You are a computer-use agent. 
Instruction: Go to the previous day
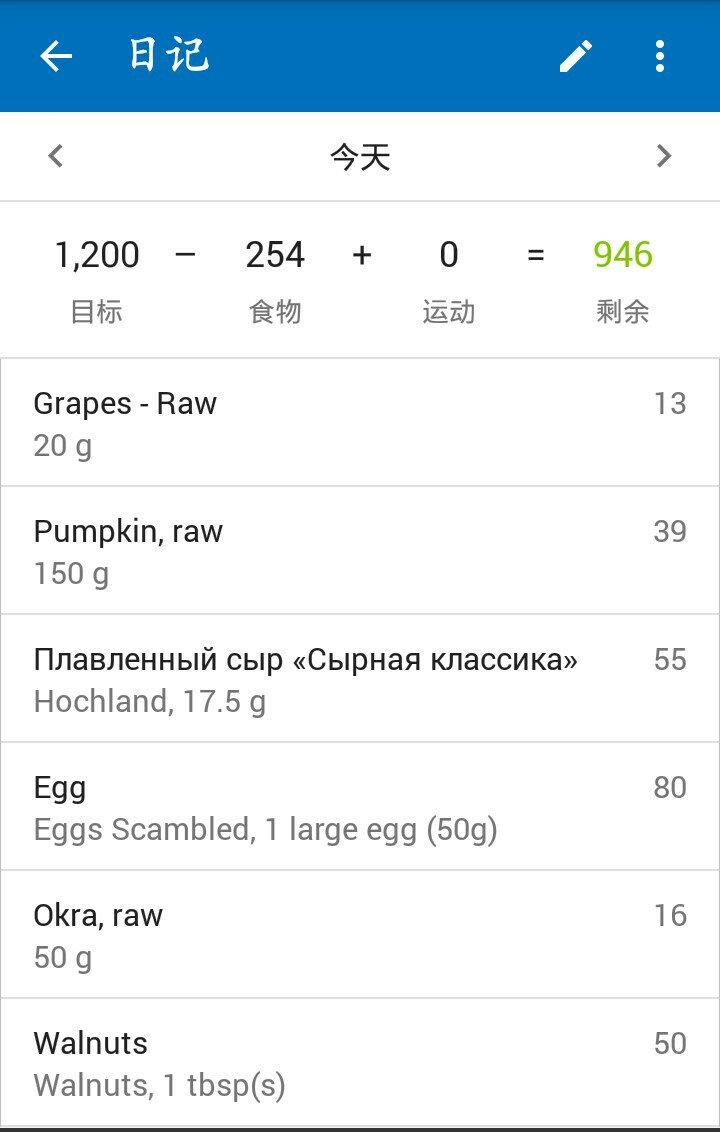(56, 156)
